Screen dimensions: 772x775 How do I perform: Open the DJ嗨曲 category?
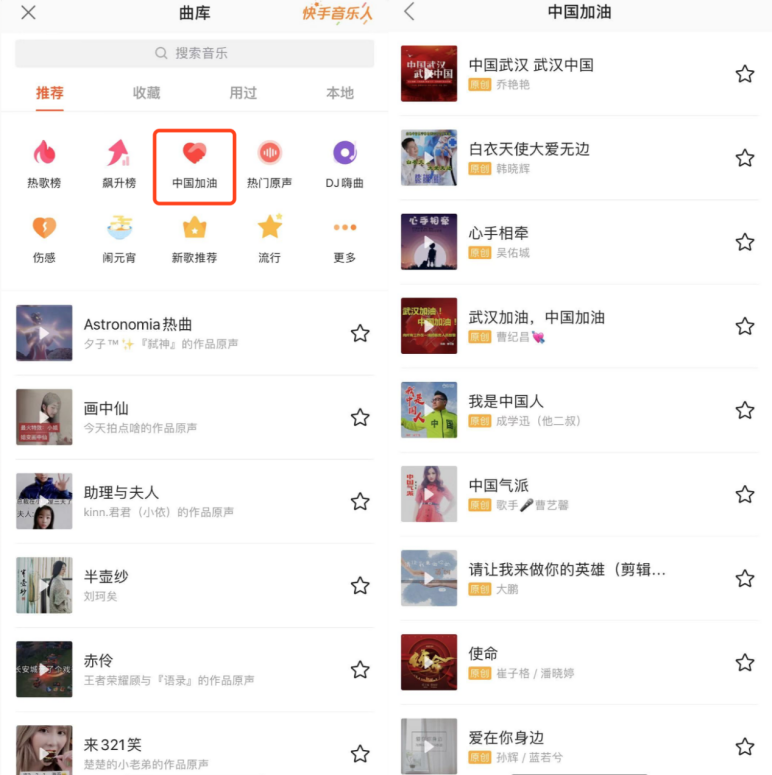[344, 163]
